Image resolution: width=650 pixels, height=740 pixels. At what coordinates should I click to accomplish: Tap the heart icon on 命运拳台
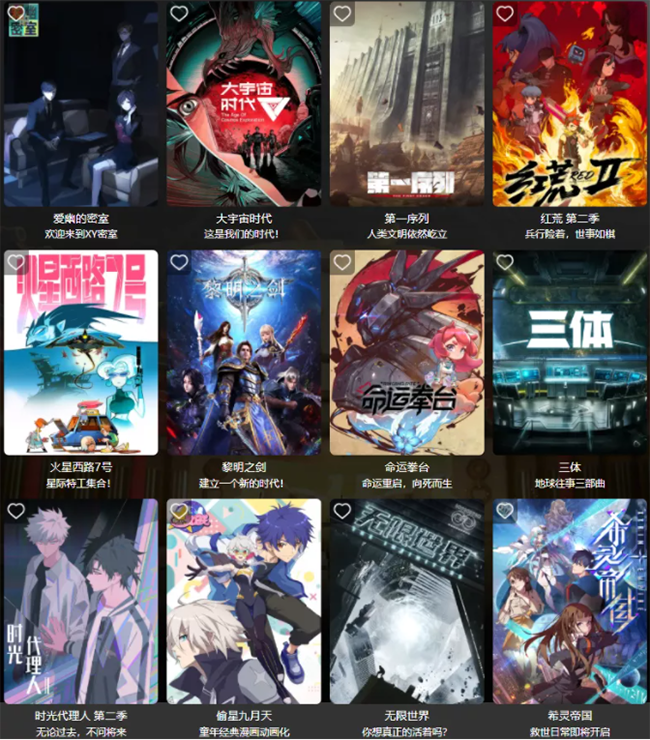(x=342, y=262)
